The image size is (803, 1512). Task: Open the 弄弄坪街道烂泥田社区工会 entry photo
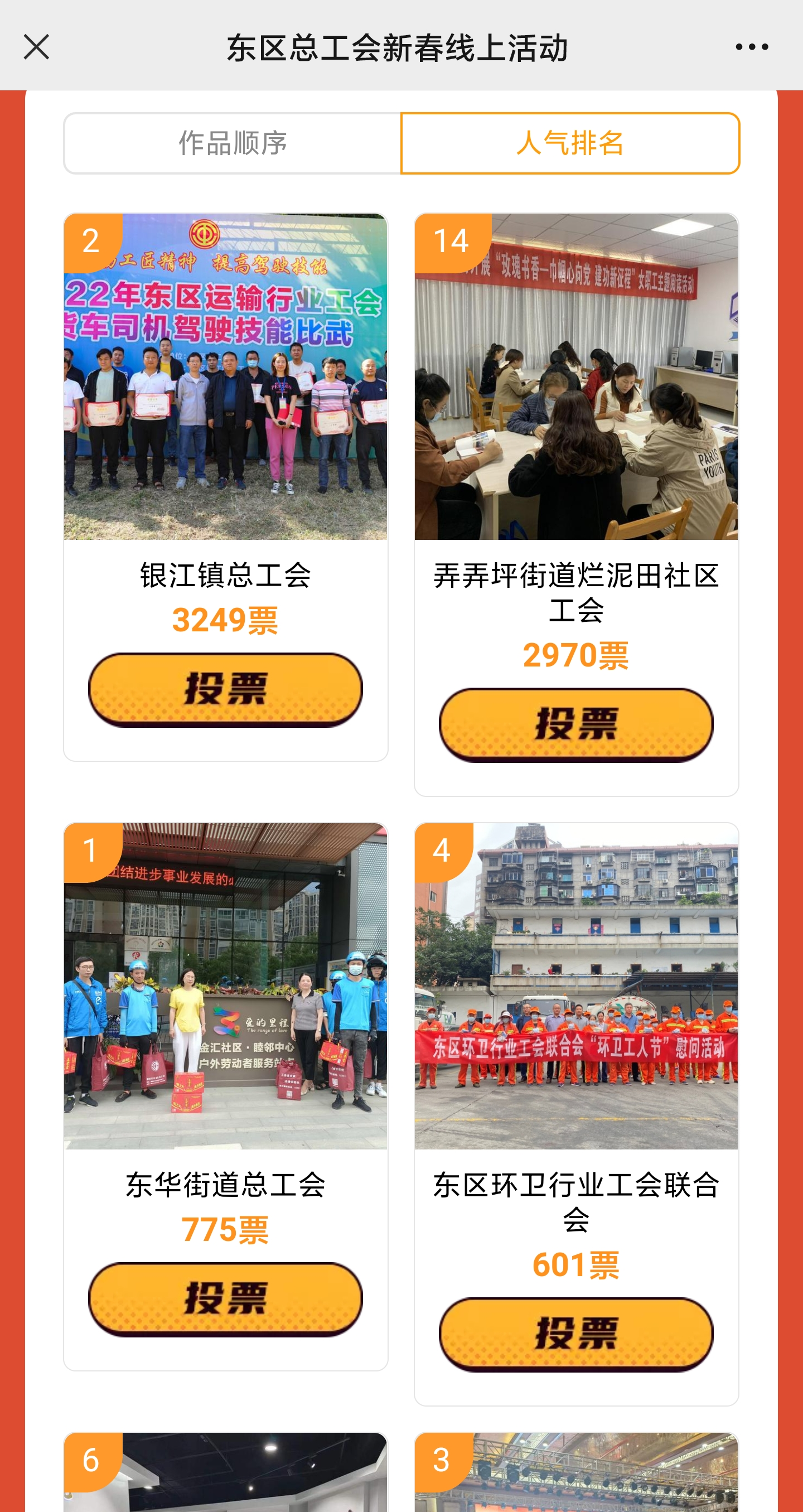point(576,377)
